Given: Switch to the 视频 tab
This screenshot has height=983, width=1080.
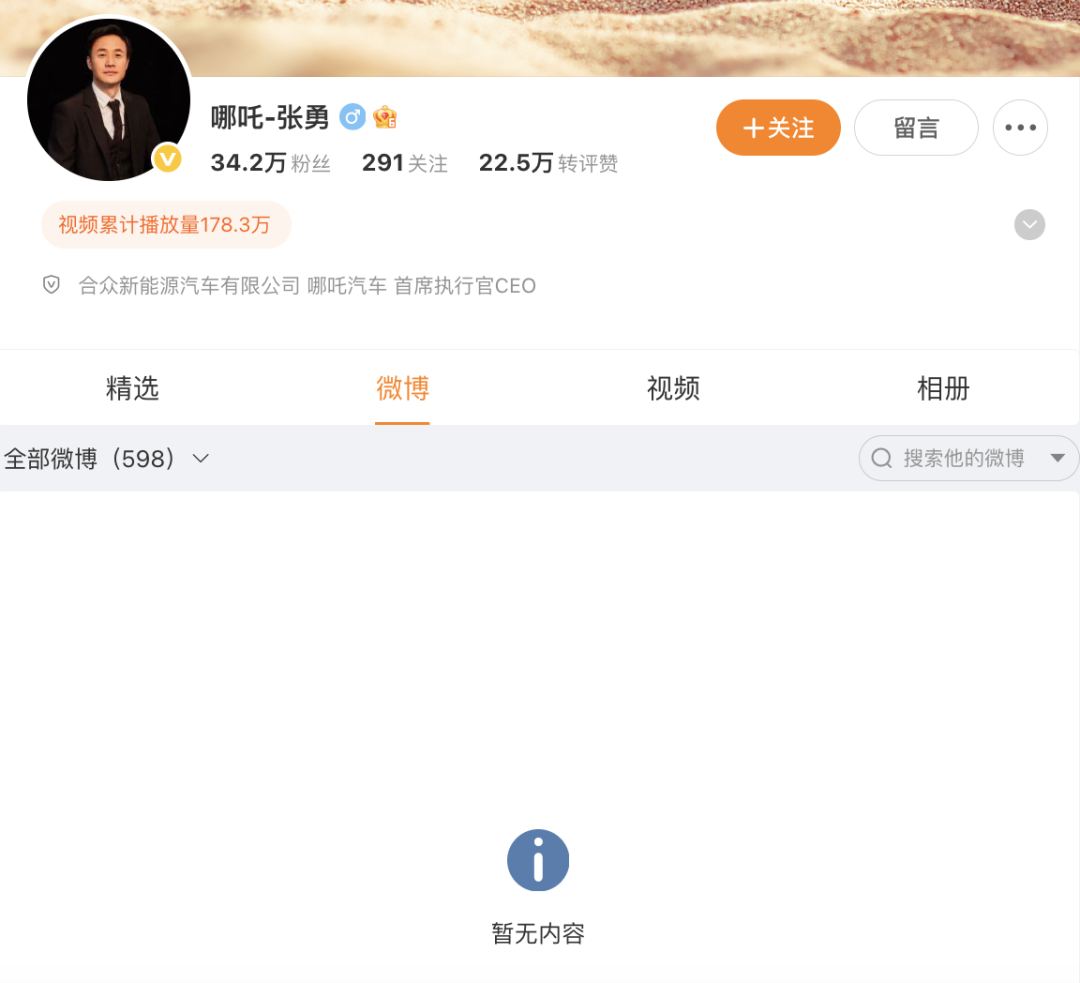Looking at the screenshot, I should point(673,388).
